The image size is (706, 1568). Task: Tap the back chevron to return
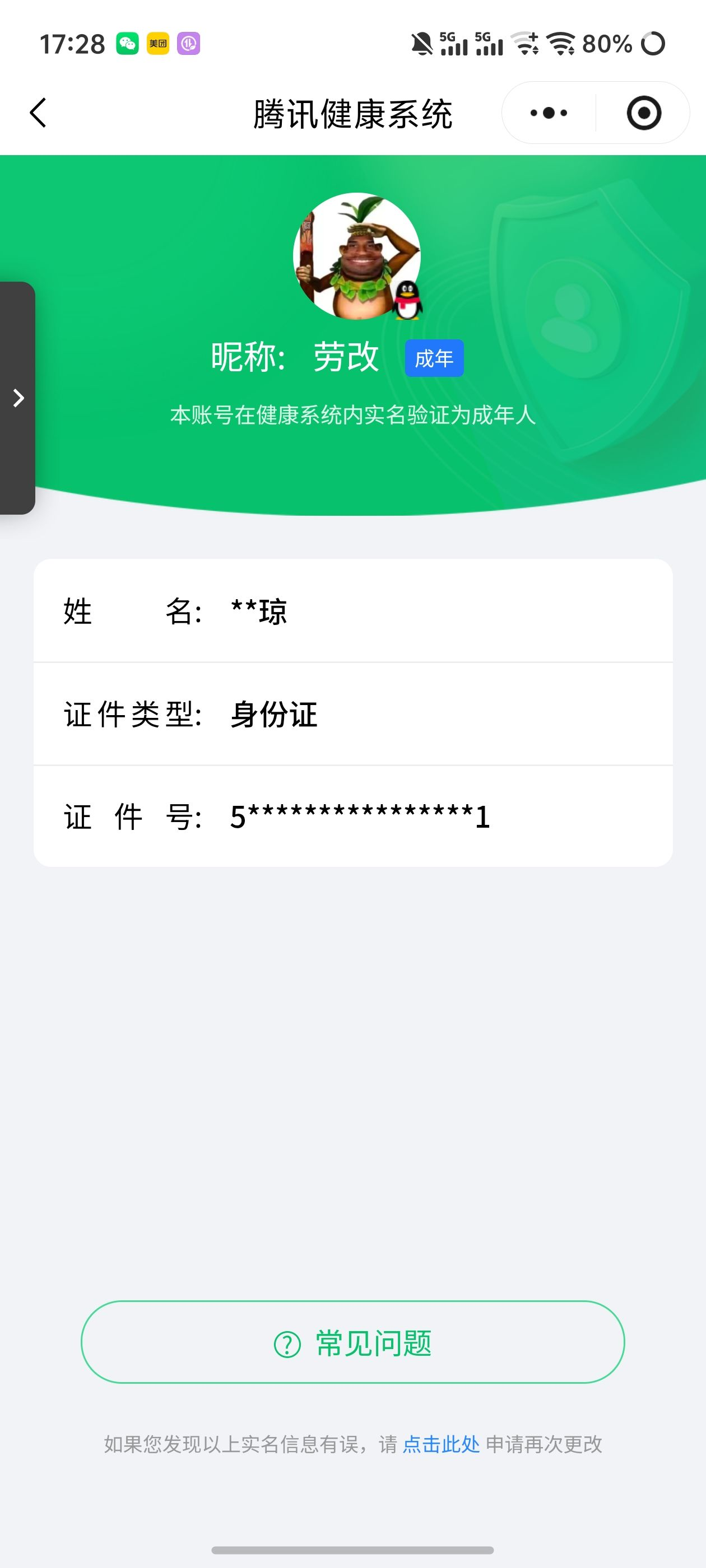pos(38,113)
